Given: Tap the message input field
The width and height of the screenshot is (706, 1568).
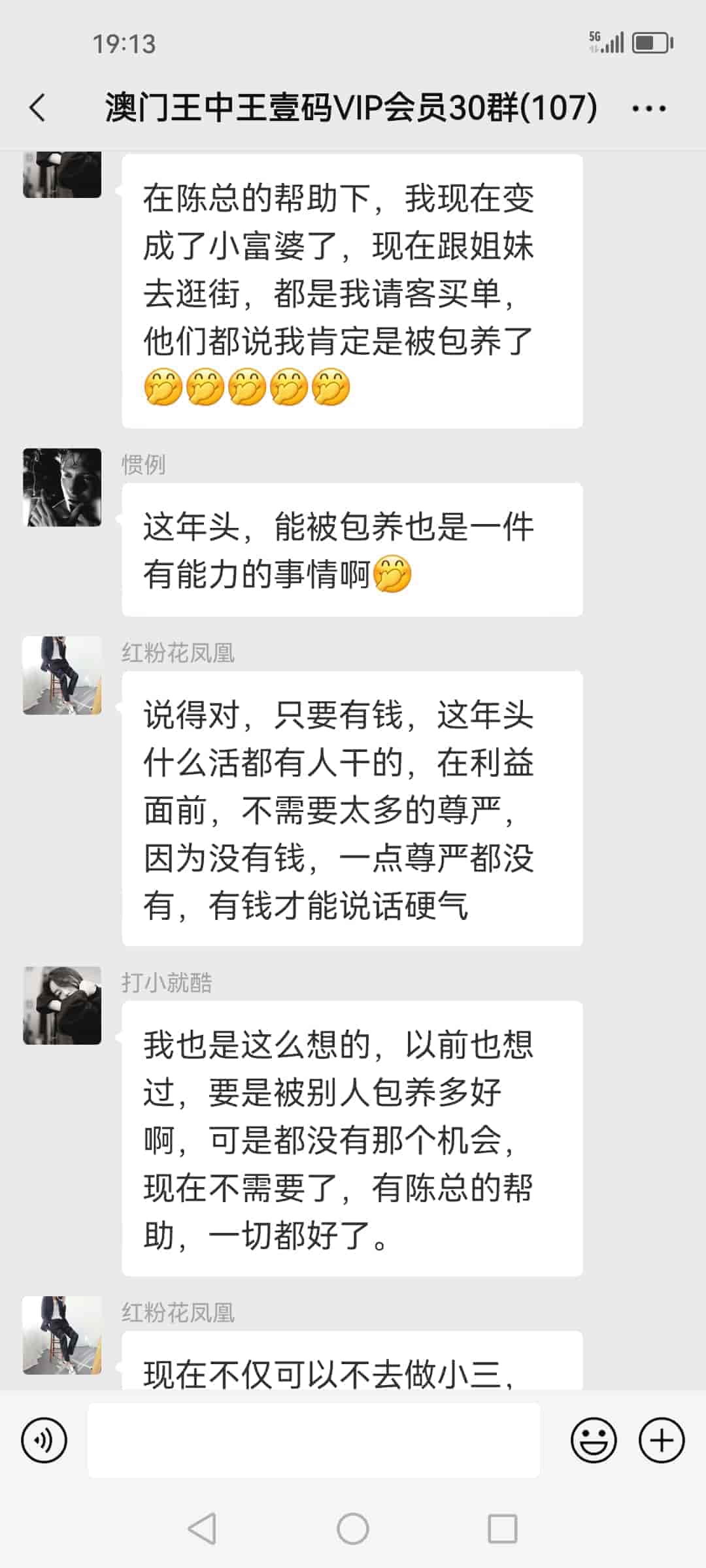Looking at the screenshot, I should pos(314,1440).
